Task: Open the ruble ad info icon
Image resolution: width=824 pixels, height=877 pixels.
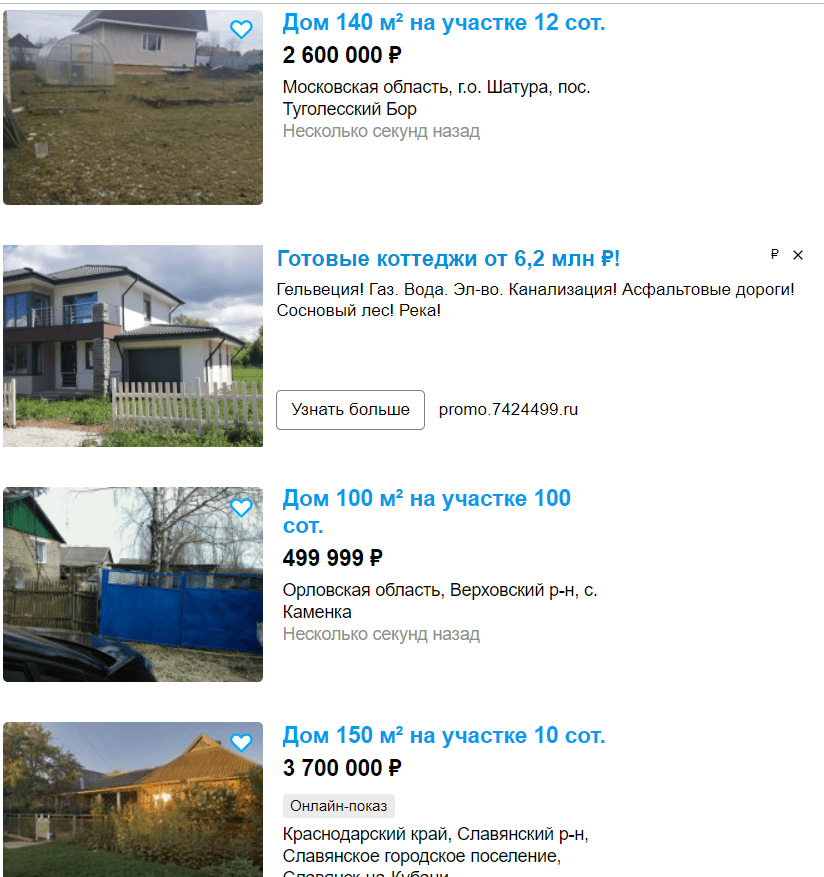Action: click(774, 255)
